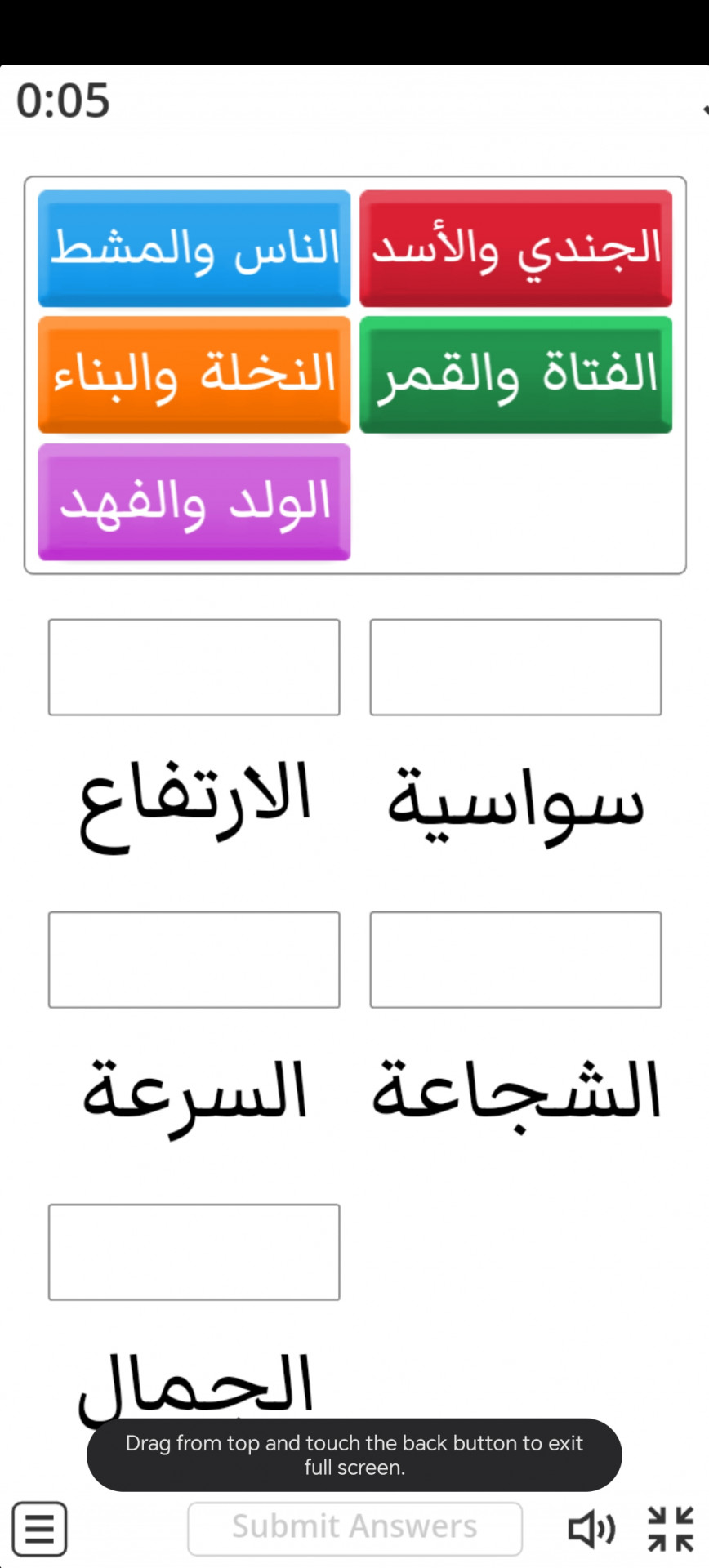The image size is (709, 1568).
Task: Choose the purple الولد والفهد tile
Action: point(194,501)
